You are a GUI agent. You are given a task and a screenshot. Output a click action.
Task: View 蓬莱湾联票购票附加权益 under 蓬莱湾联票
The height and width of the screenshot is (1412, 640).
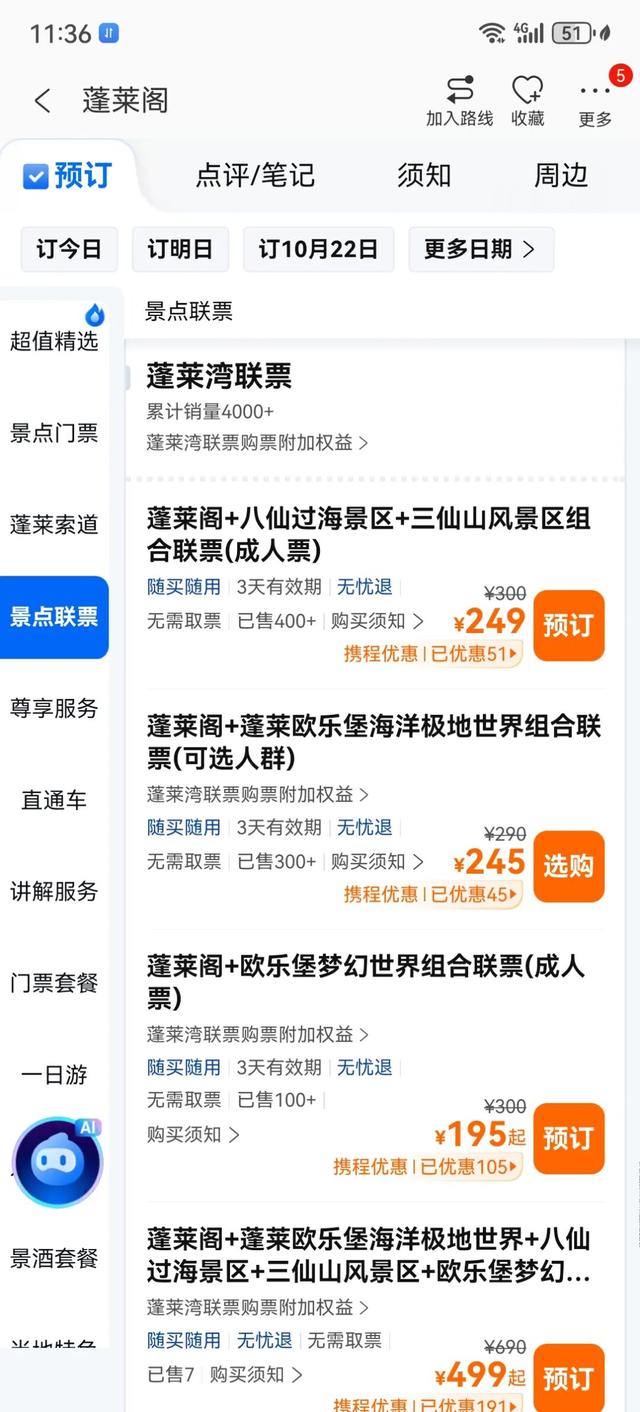257,442
